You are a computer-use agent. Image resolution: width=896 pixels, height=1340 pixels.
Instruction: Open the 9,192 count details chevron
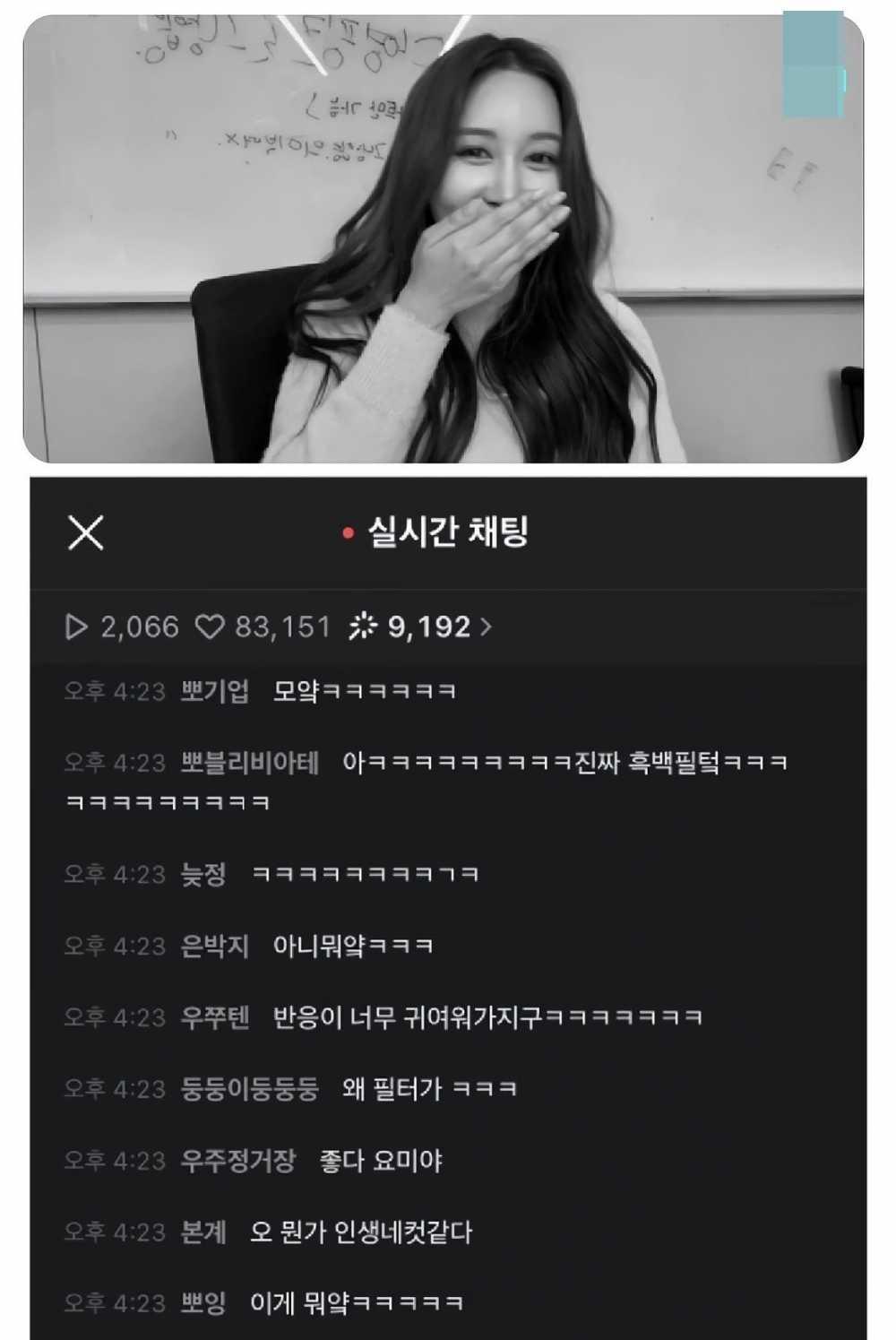pyautogui.click(x=486, y=627)
